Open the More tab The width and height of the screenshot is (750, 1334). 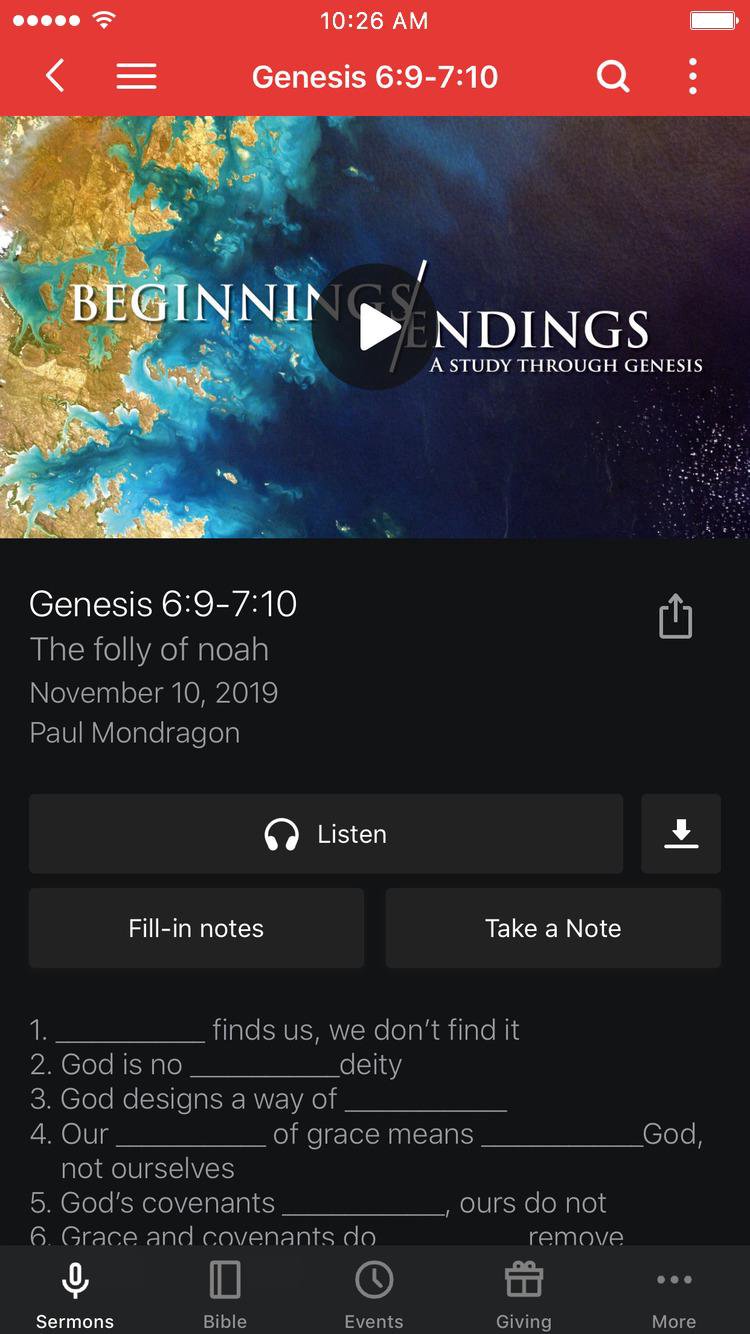(674, 1294)
